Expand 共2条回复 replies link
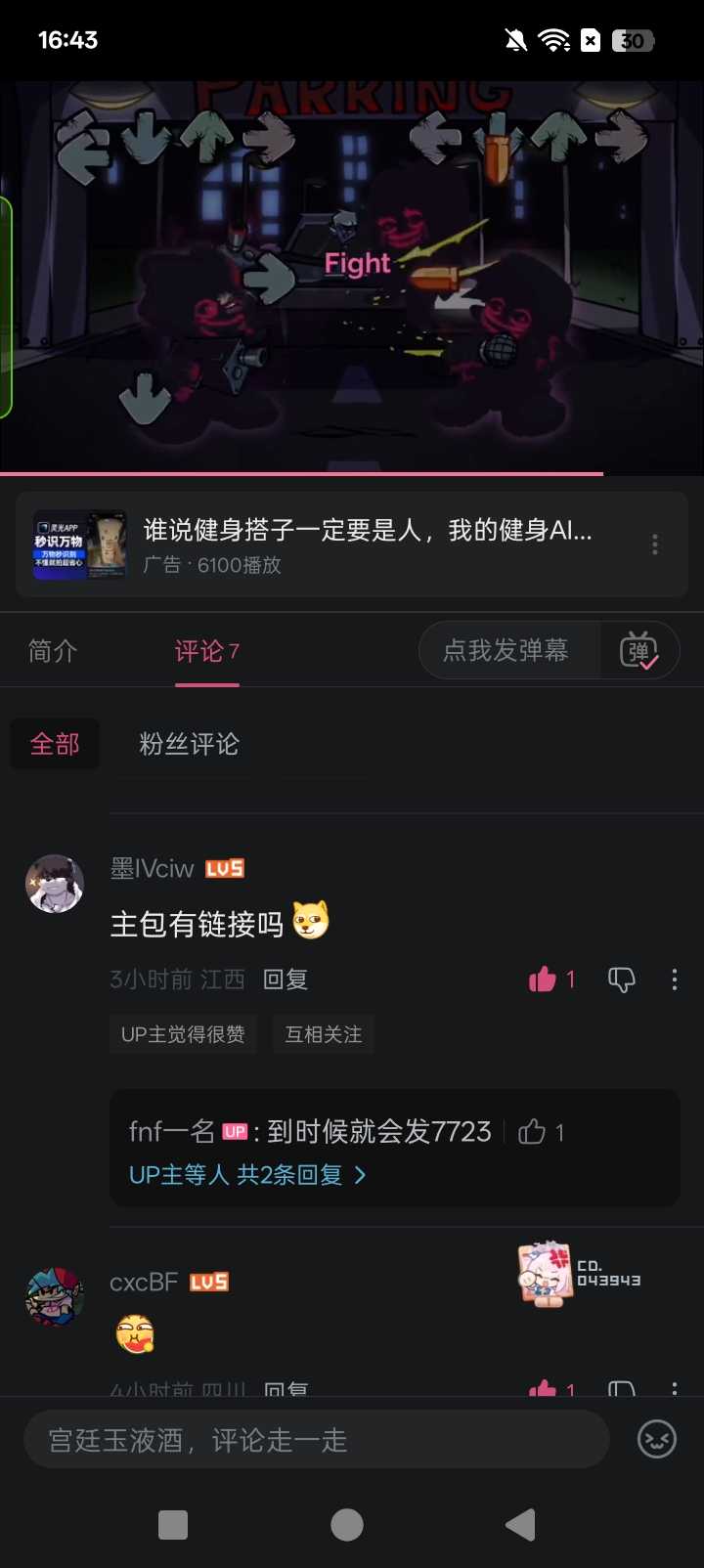The width and height of the screenshot is (704, 1568). click(x=247, y=1175)
